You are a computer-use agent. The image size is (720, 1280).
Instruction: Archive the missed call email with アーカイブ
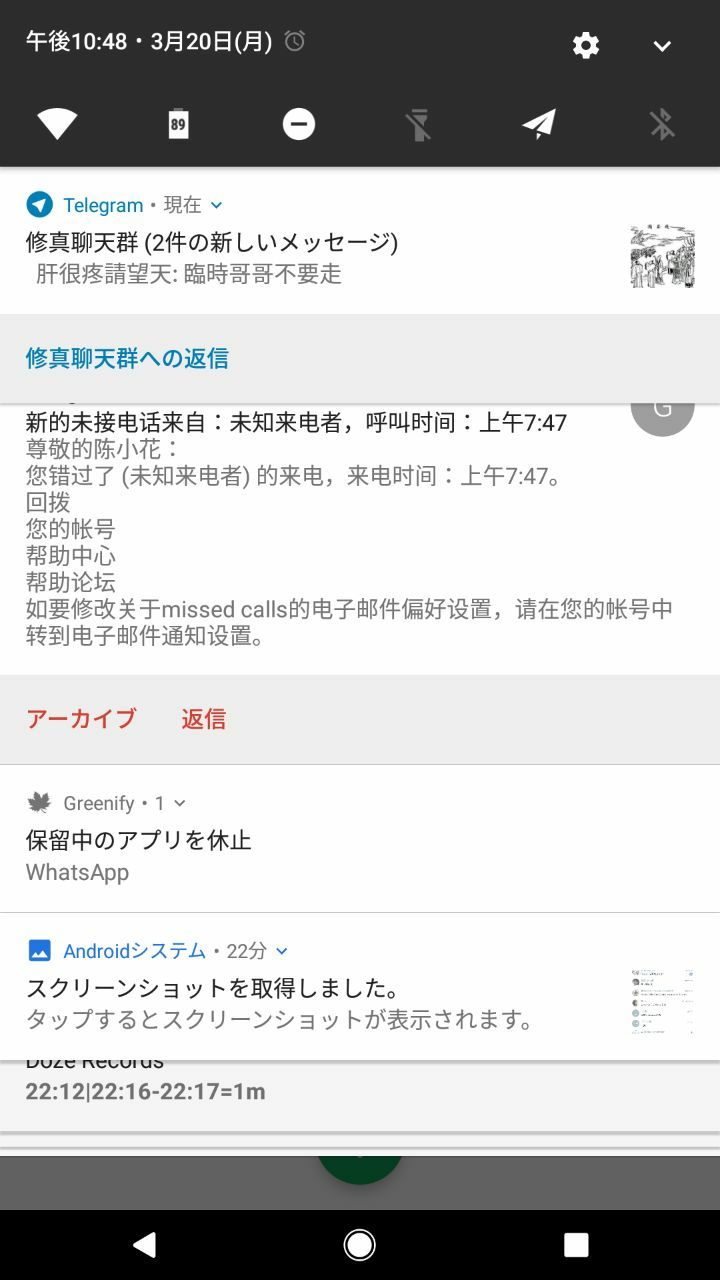pos(81,719)
